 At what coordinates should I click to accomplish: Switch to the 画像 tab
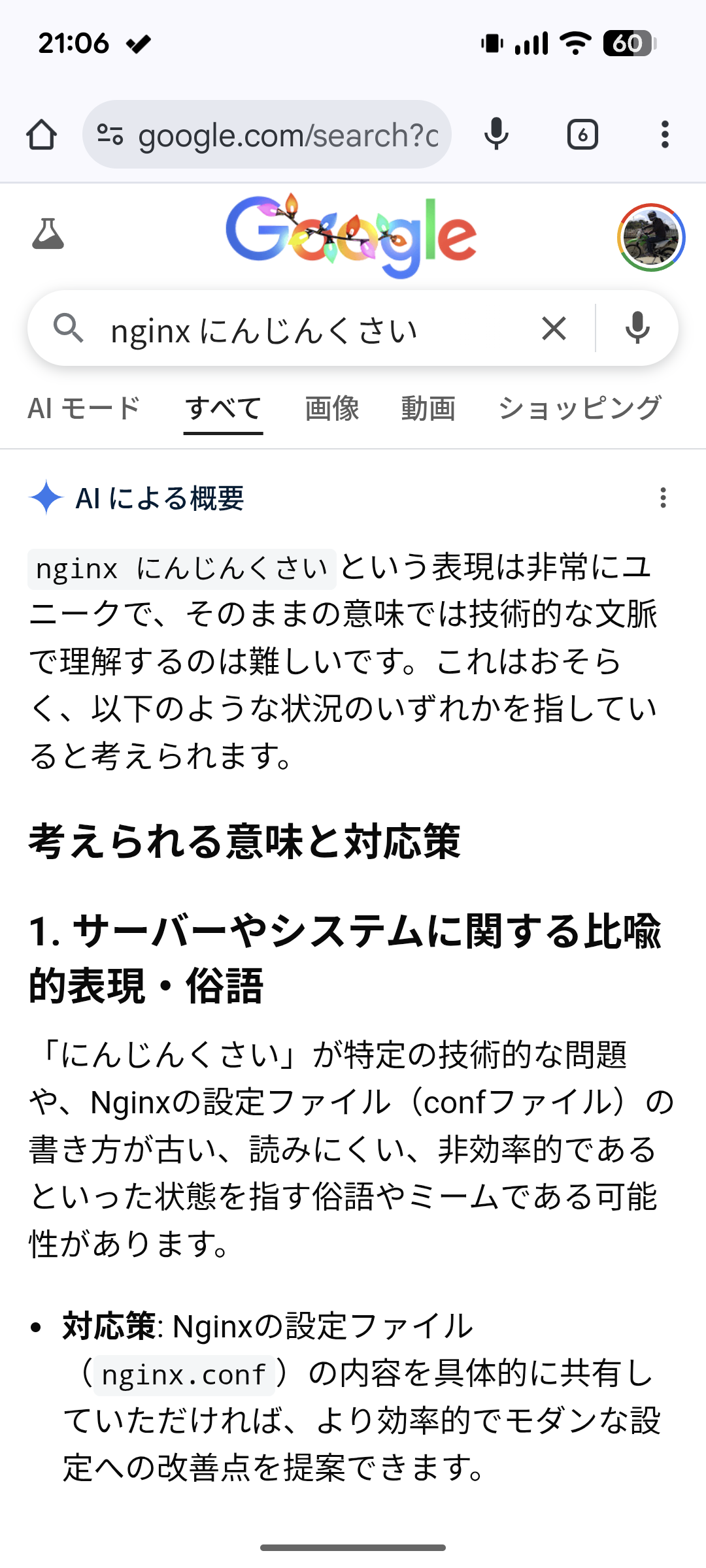332,409
